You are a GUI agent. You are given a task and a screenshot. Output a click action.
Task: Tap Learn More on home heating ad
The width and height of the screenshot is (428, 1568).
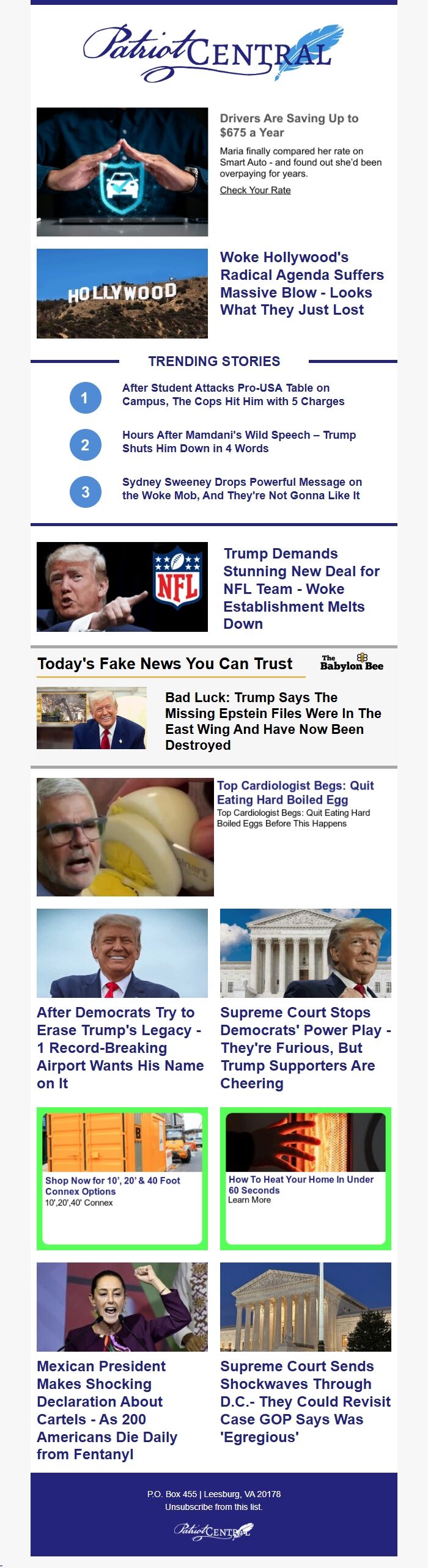pos(249,1200)
